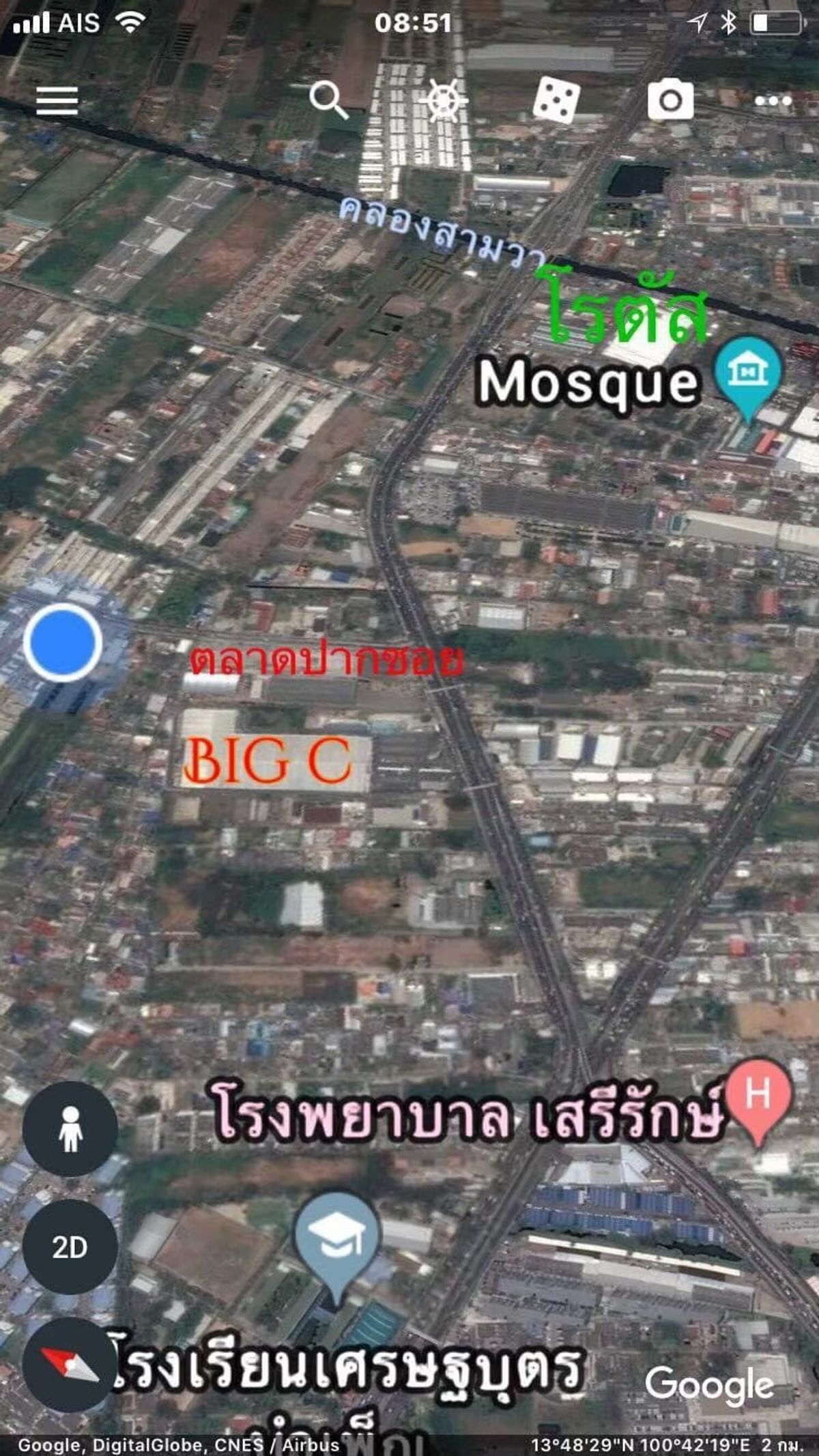This screenshot has height=1456, width=819.
Task: Enter Street View with pegman button
Action: coord(70,1129)
